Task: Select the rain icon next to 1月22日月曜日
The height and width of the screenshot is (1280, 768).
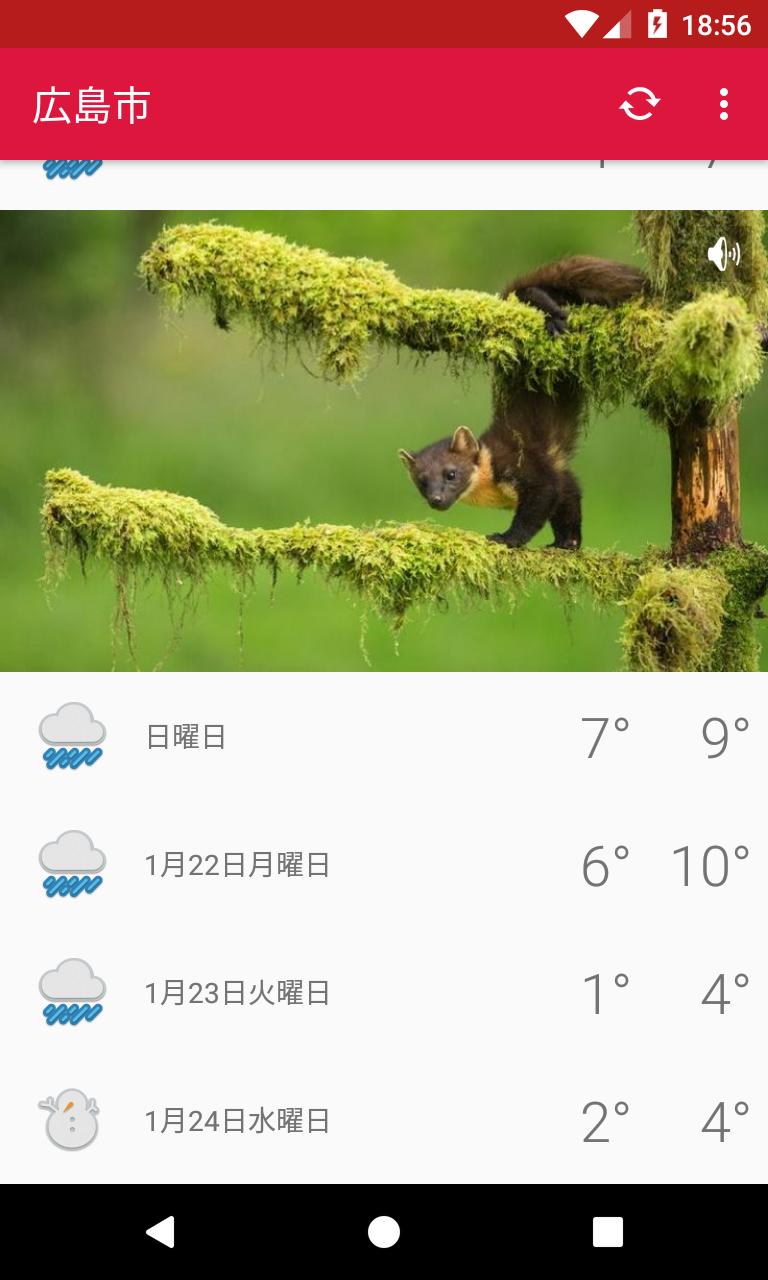Action: tap(71, 864)
